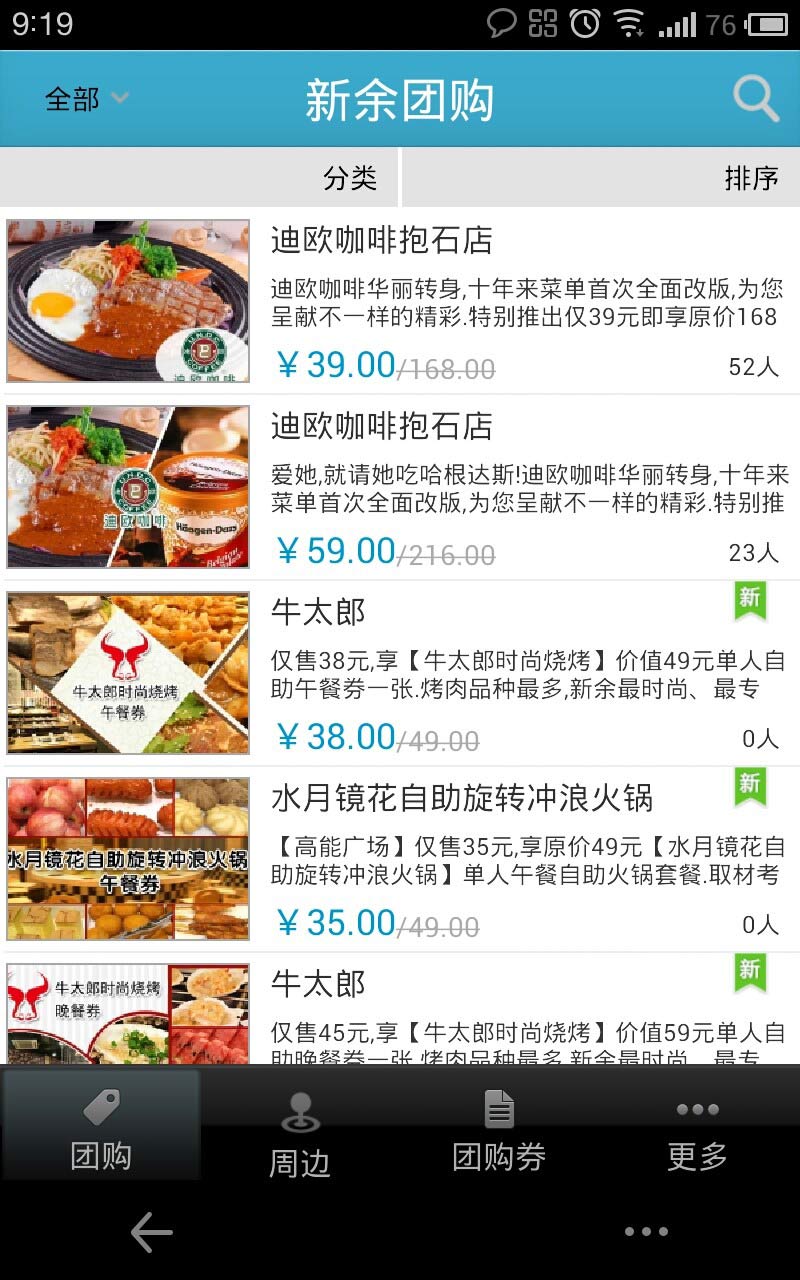Image resolution: width=800 pixels, height=1280 pixels.
Task: Open the system three-dot menu
Action: click(646, 1232)
